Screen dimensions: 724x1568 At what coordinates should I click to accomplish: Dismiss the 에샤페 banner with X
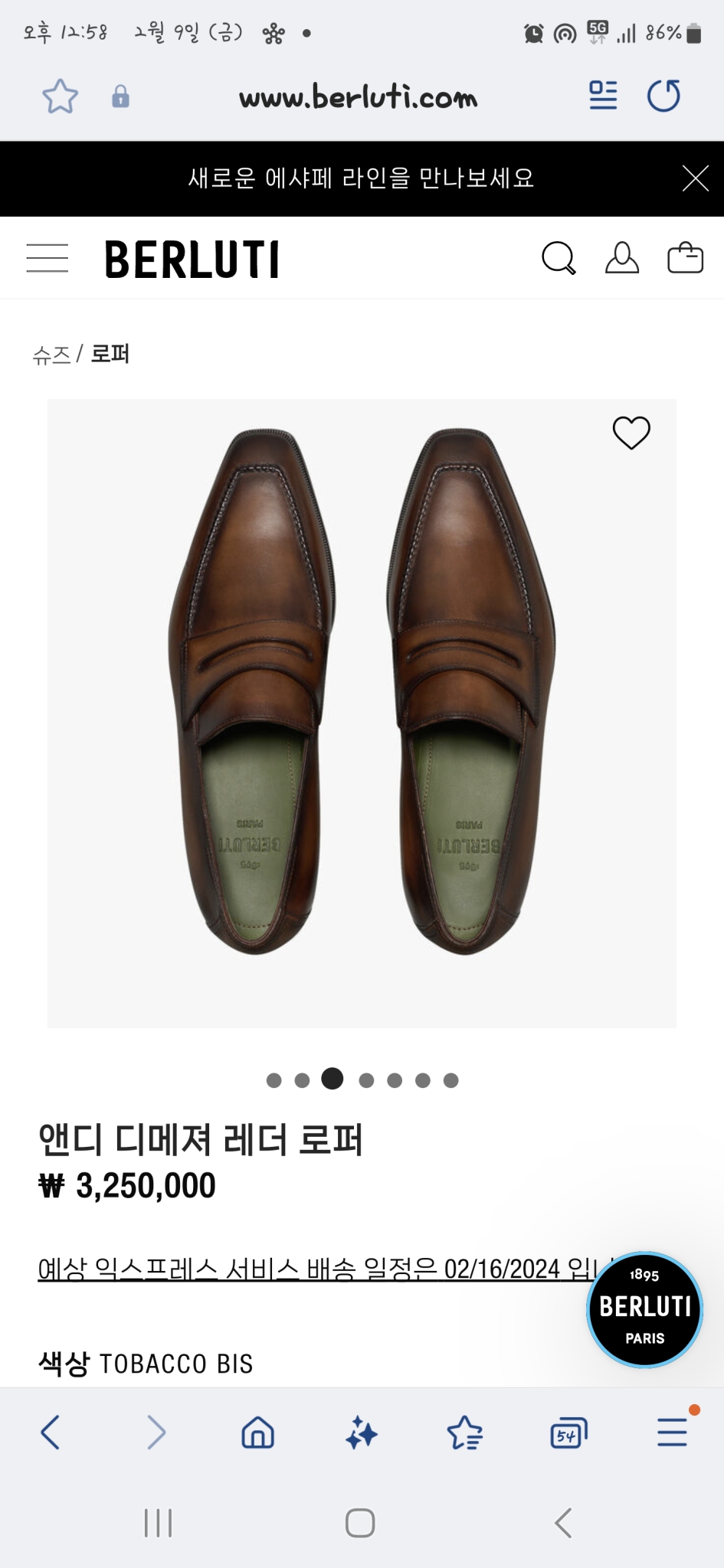tap(695, 178)
